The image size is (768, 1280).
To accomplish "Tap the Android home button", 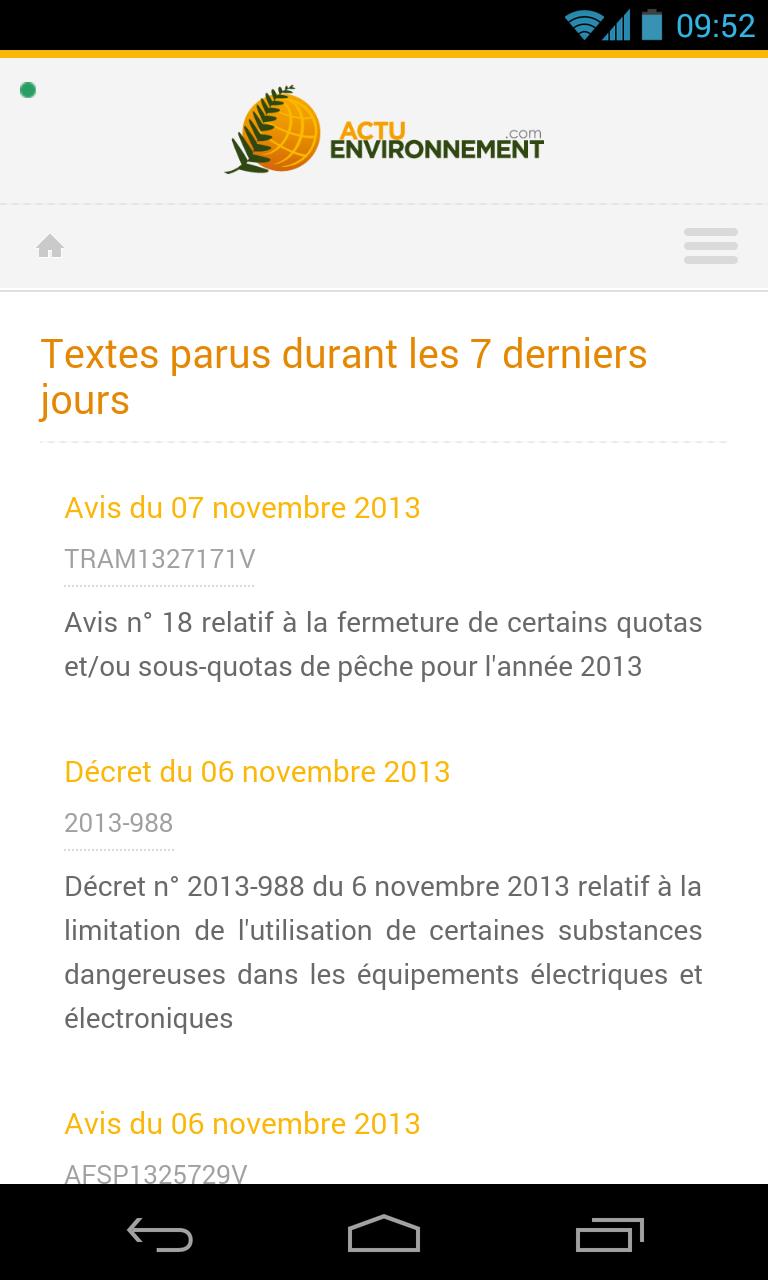I will pyautogui.click(x=384, y=1233).
